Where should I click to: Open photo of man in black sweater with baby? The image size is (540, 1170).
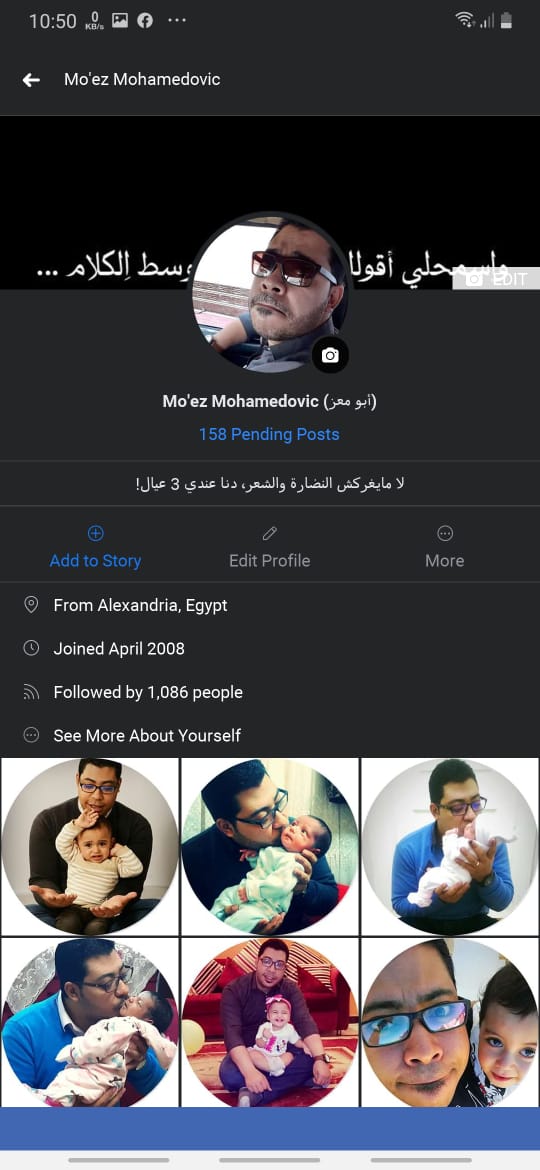[x=90, y=846]
